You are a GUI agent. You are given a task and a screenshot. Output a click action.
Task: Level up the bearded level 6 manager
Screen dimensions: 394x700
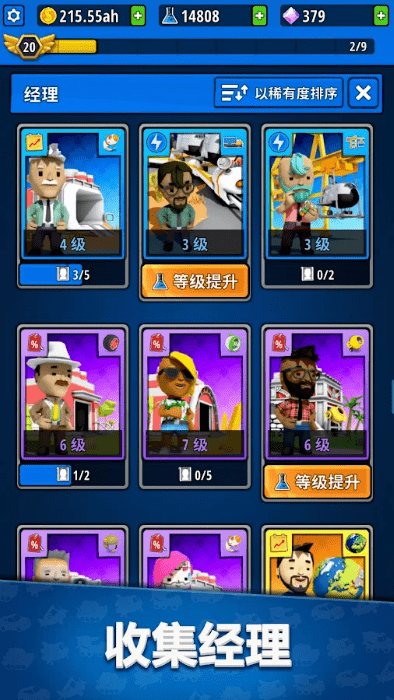tap(317, 482)
